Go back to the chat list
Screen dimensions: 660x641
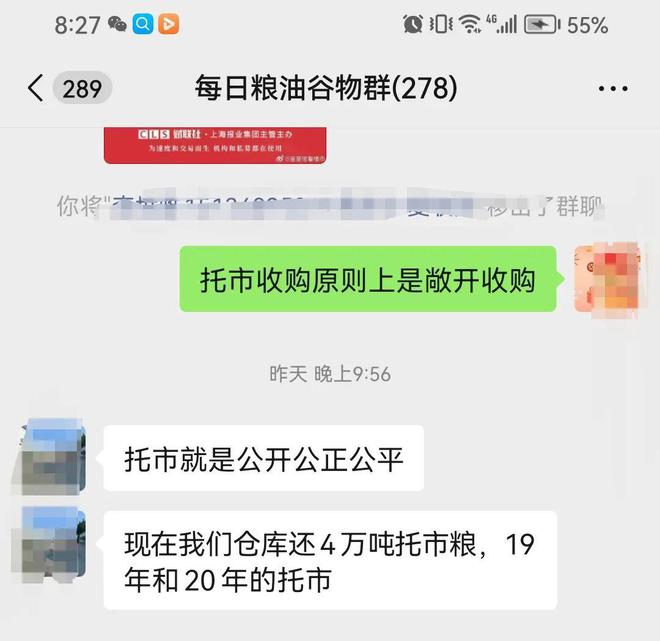point(36,89)
